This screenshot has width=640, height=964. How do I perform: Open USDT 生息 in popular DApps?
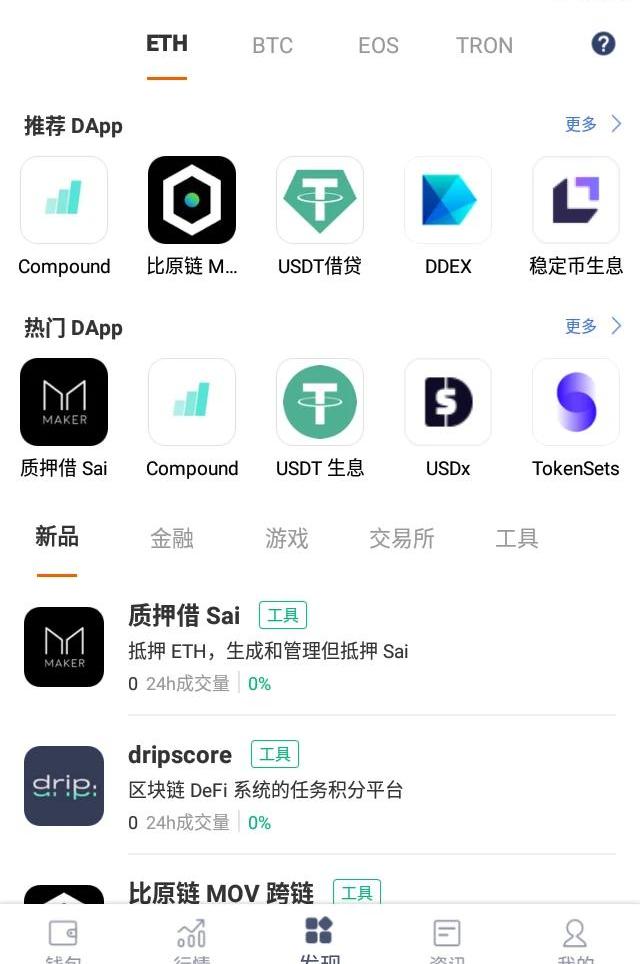click(x=320, y=402)
